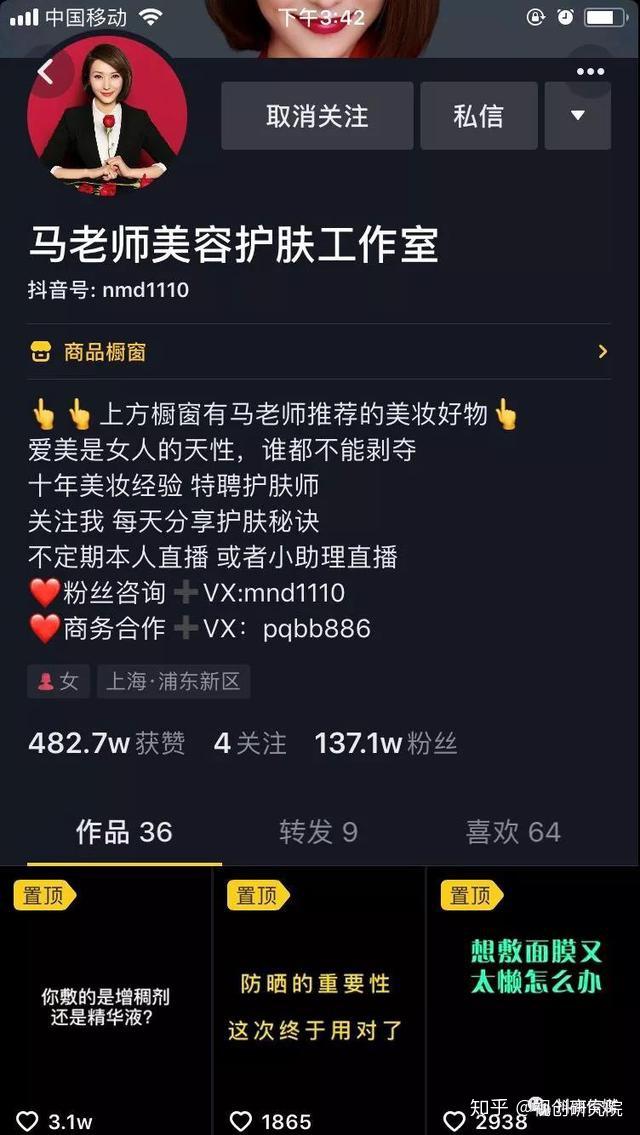Tap 取消关注 to unfollow this account
The height and width of the screenshot is (1135, 640).
[x=317, y=116]
